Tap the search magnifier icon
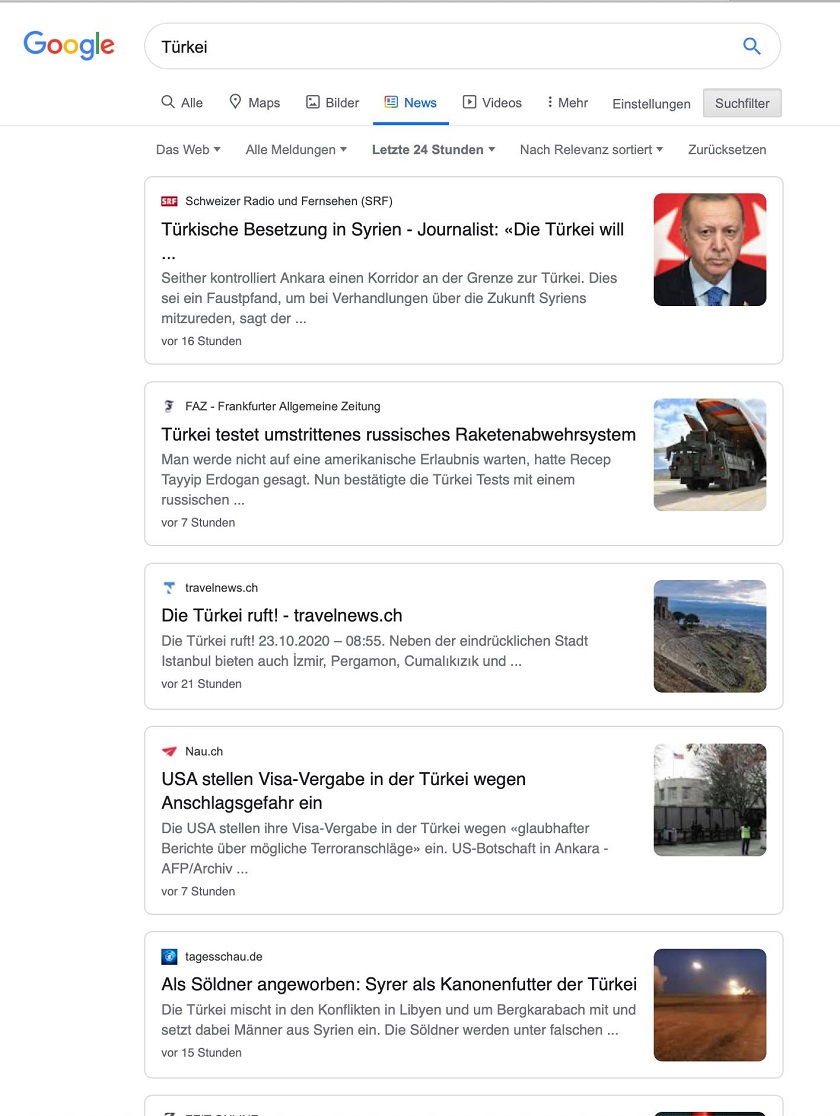The width and height of the screenshot is (840, 1116). pos(752,46)
